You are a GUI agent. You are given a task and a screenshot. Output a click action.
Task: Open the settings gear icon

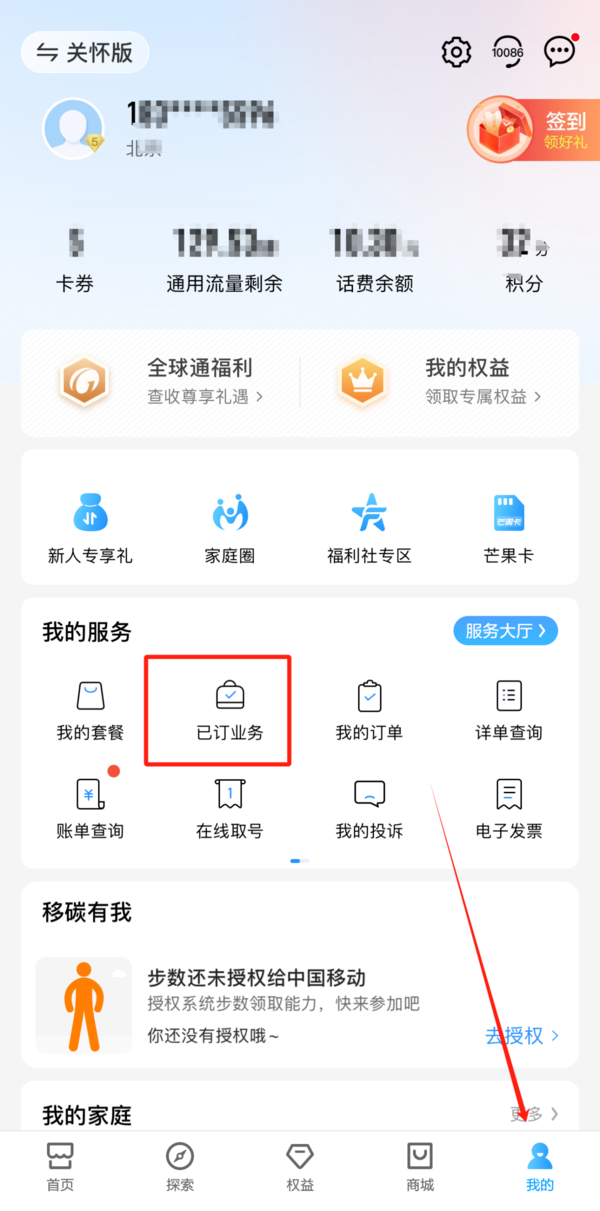[456, 52]
